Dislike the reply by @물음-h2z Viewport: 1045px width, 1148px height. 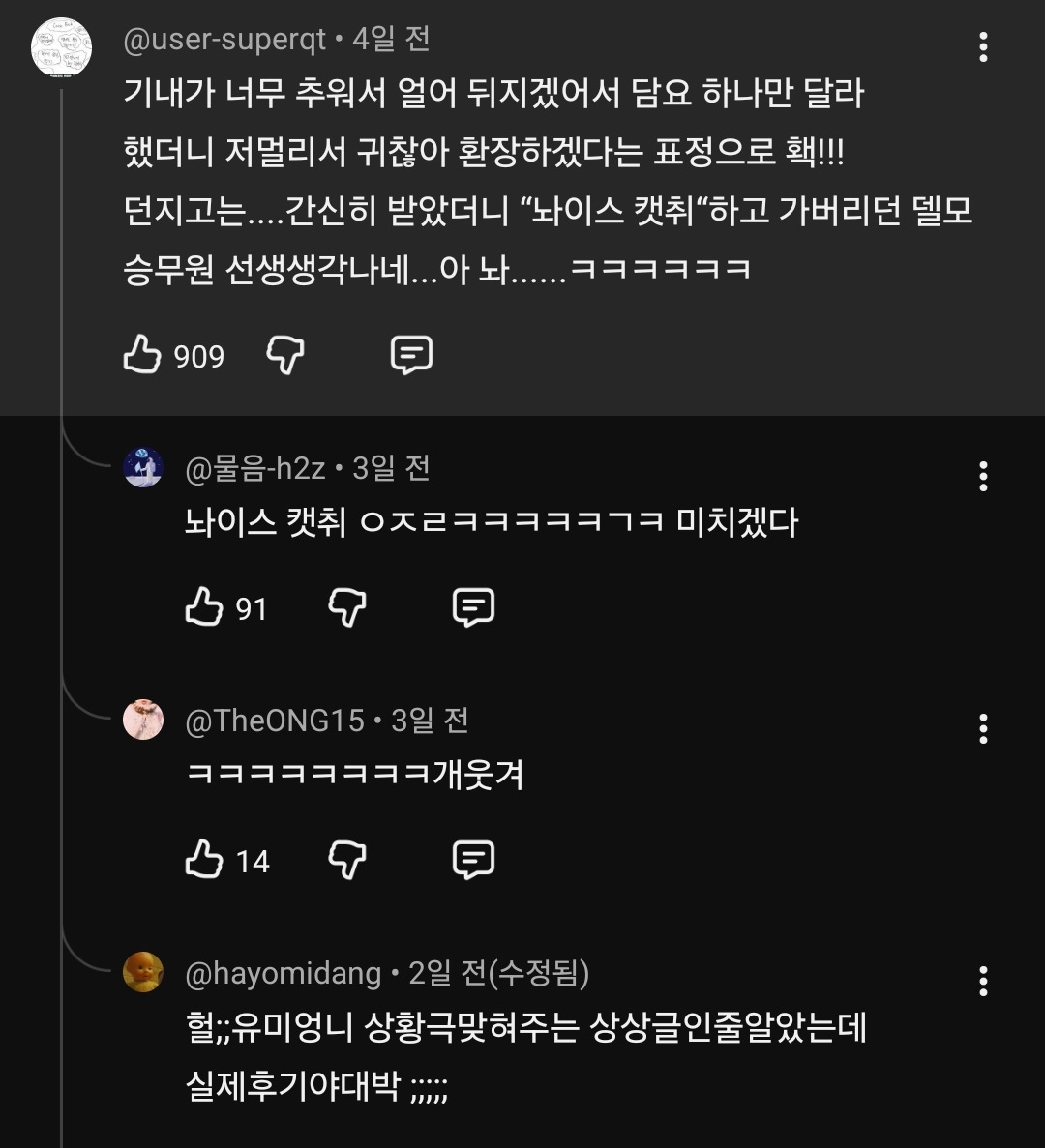[x=347, y=607]
